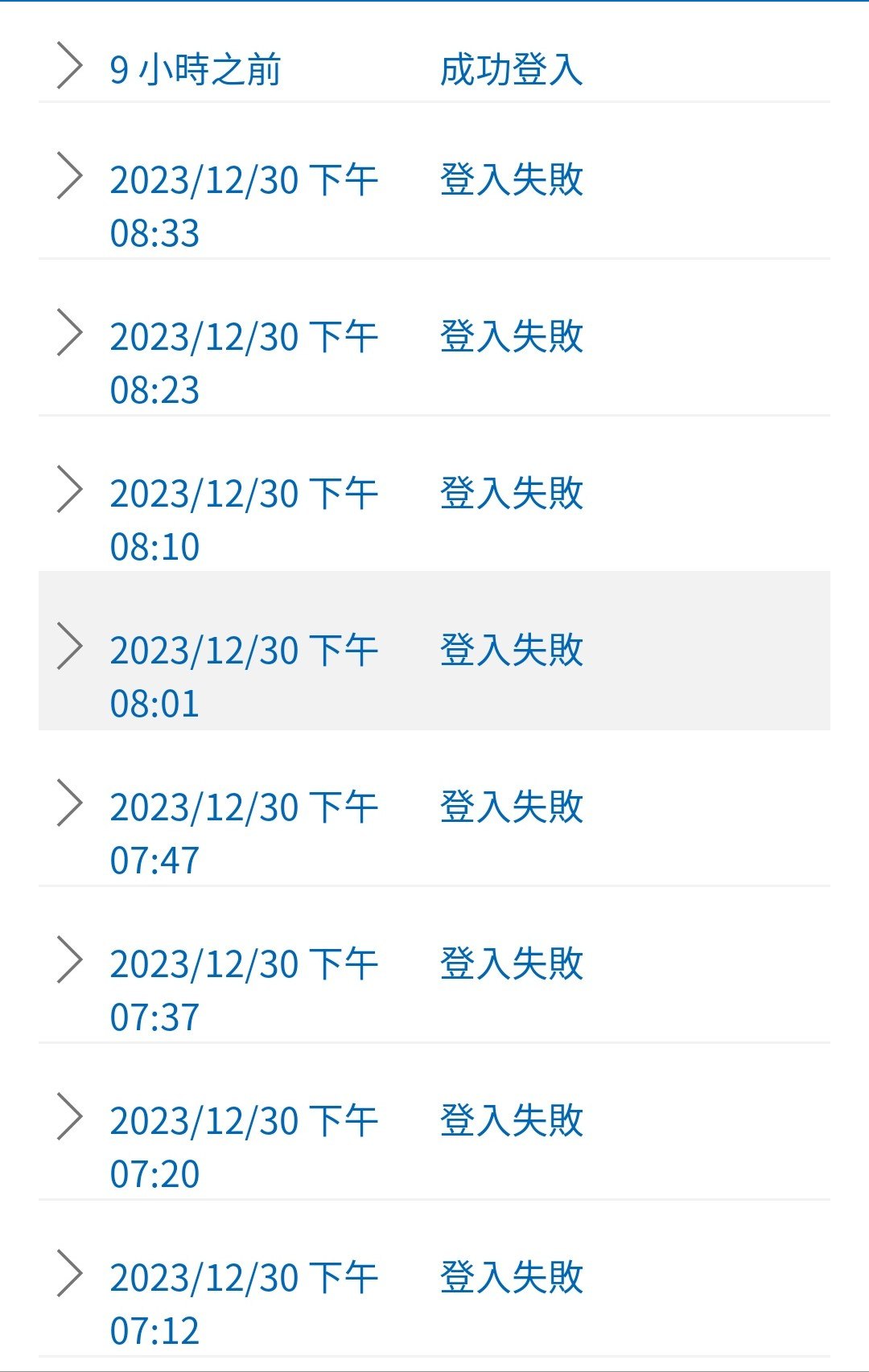Open the 下午 07:12 failed login entry
Viewport: 869px width, 1372px height.
point(70,1275)
